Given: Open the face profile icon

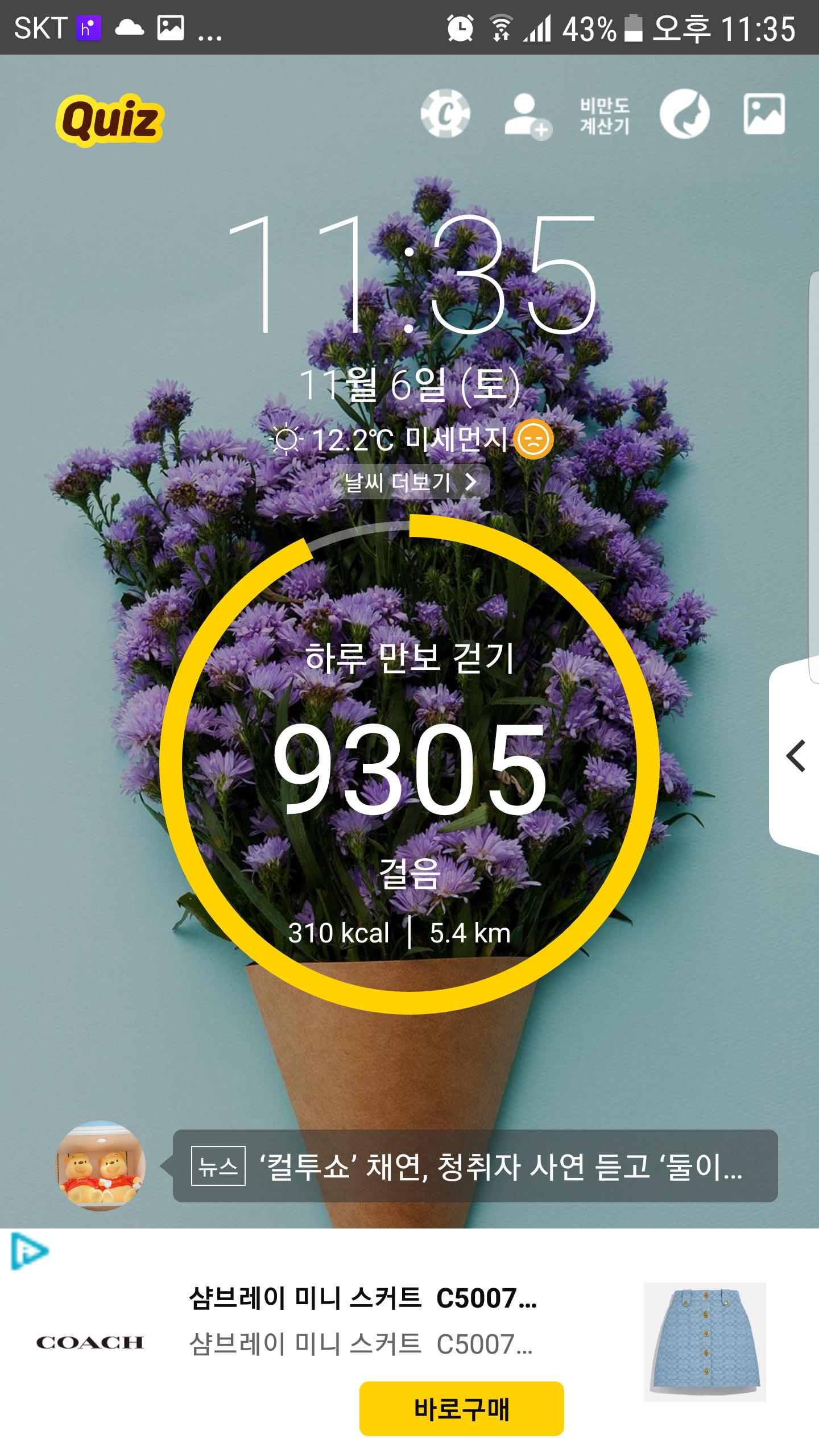Looking at the screenshot, I should 684,114.
